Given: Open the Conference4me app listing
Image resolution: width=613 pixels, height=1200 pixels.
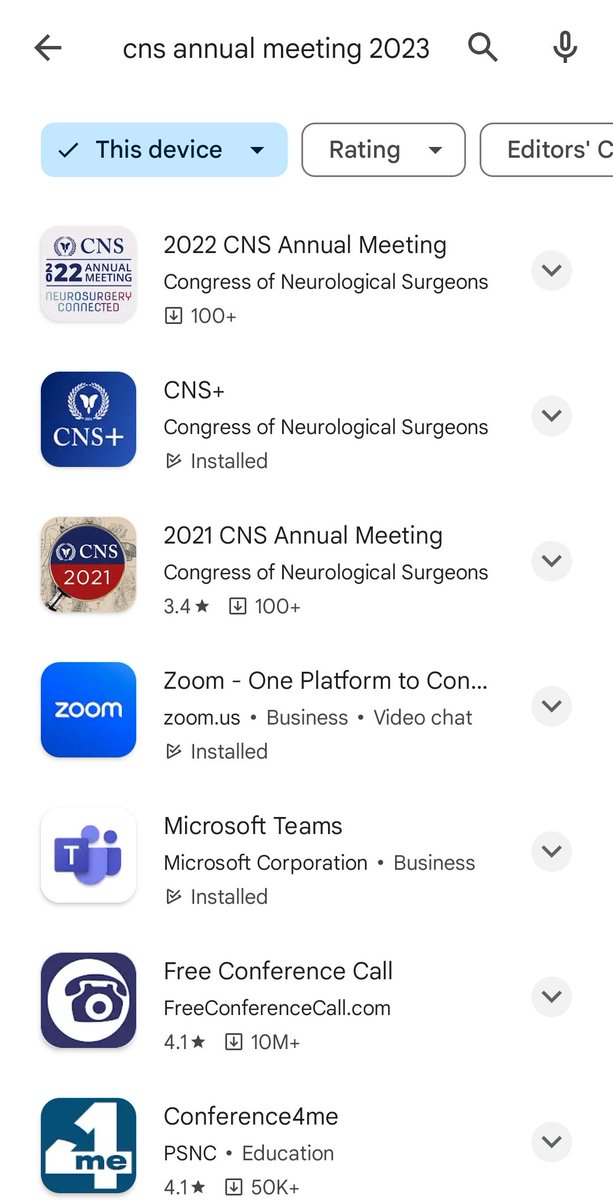Looking at the screenshot, I should [251, 1116].
